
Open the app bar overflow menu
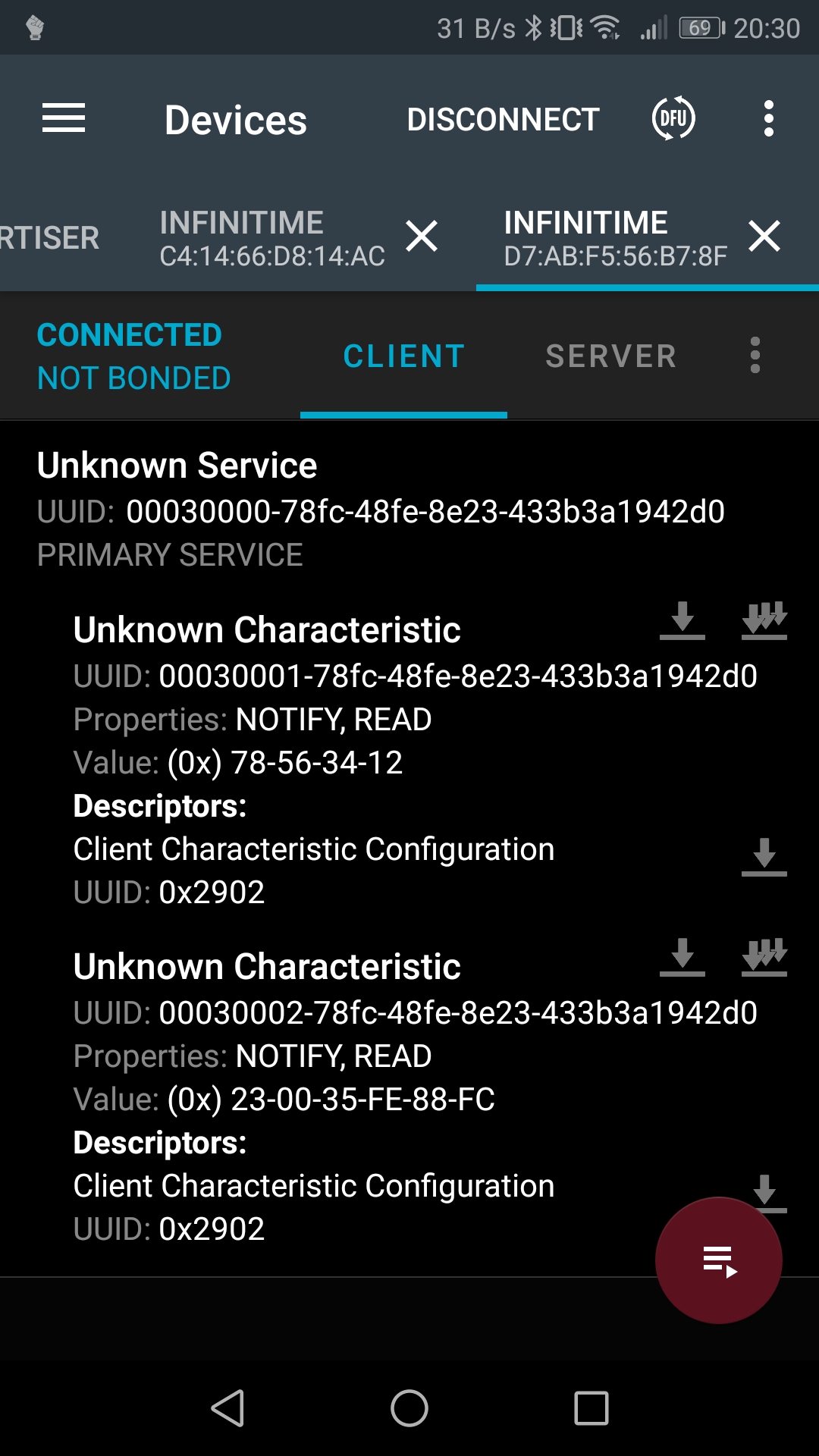coord(769,119)
